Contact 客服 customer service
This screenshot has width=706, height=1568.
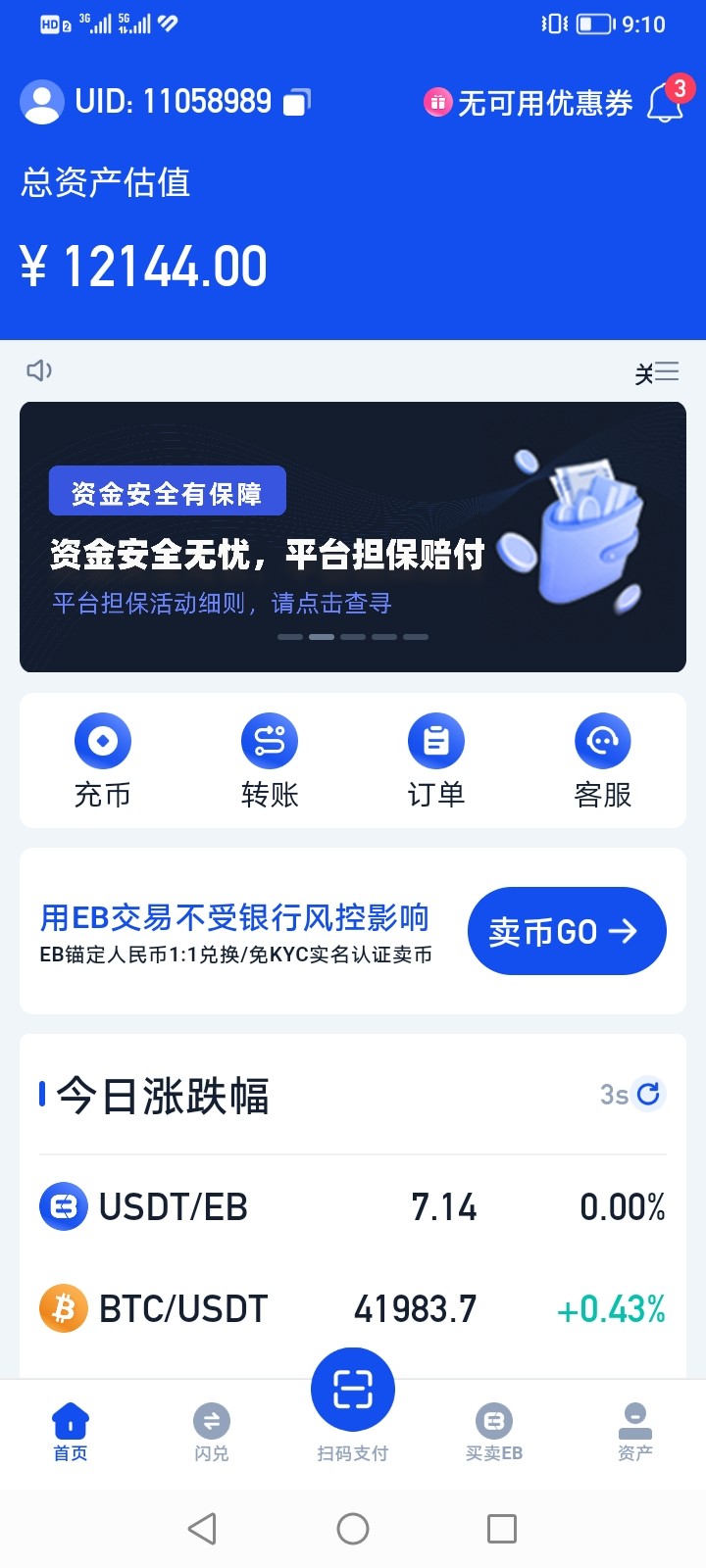(603, 760)
